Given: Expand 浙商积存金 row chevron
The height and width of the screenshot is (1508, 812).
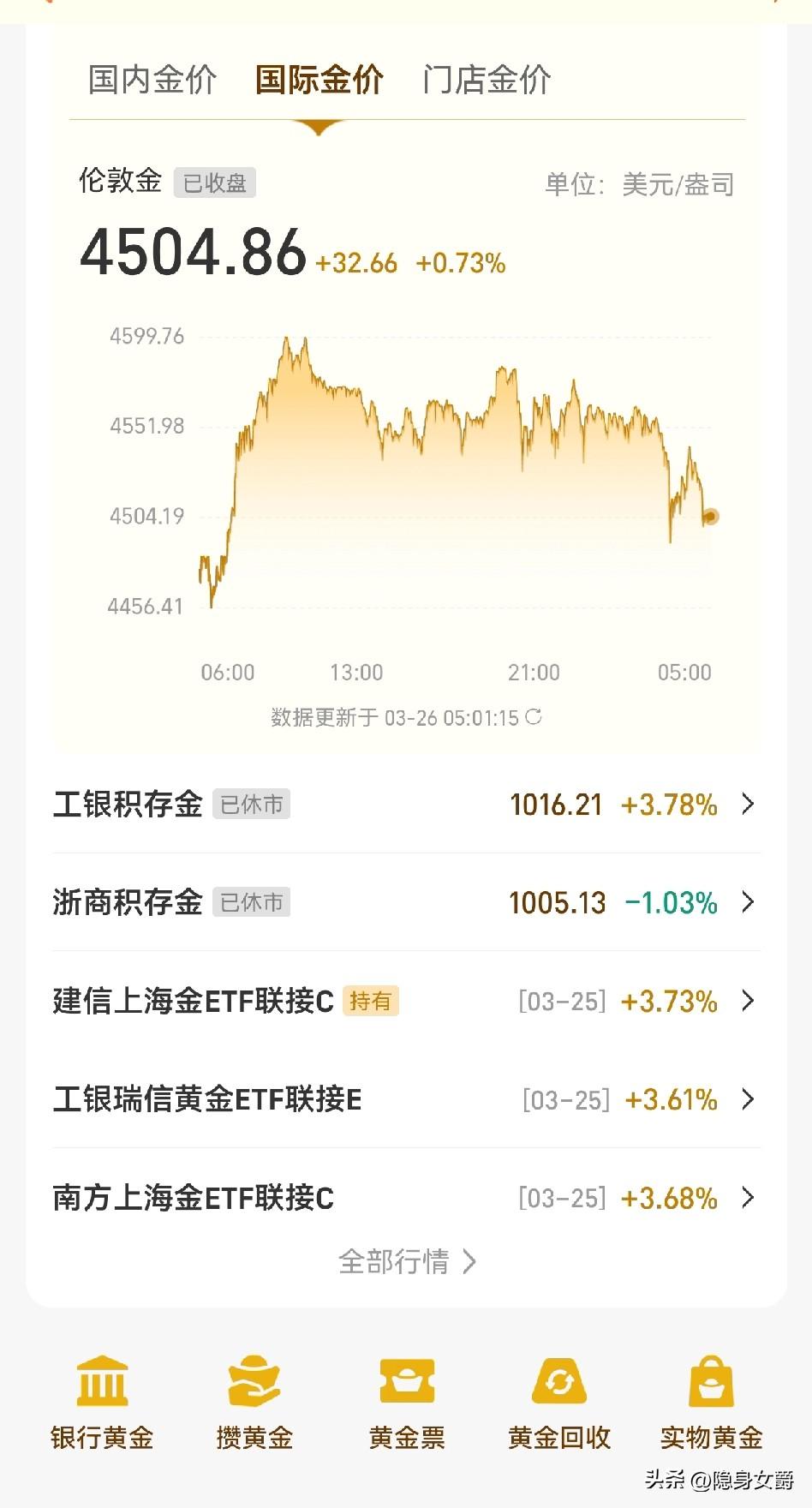Looking at the screenshot, I should point(749,902).
